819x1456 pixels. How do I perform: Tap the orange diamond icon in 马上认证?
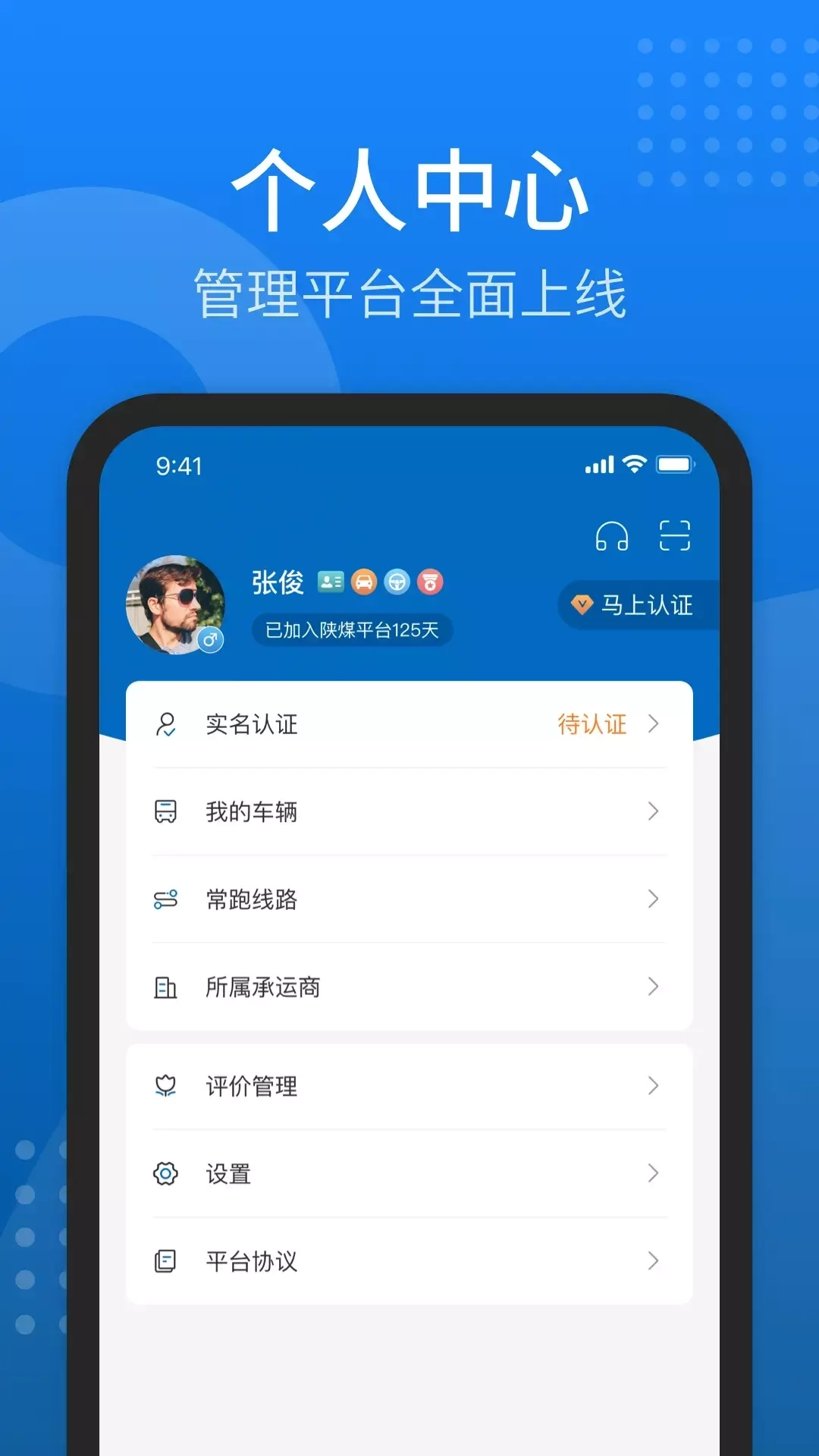[582, 605]
